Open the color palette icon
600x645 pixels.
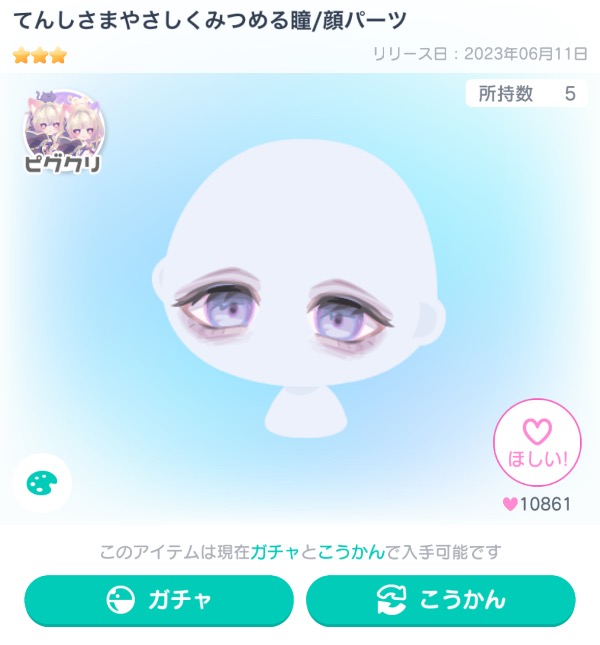tap(42, 483)
